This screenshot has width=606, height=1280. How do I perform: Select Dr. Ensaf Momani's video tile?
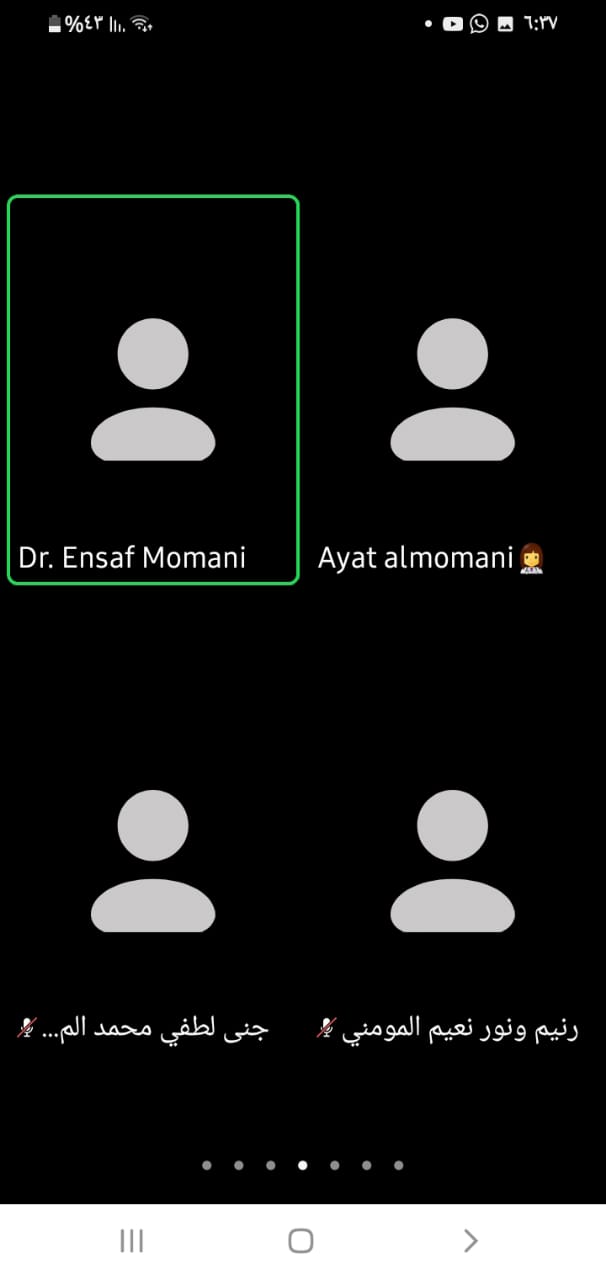tap(153, 389)
